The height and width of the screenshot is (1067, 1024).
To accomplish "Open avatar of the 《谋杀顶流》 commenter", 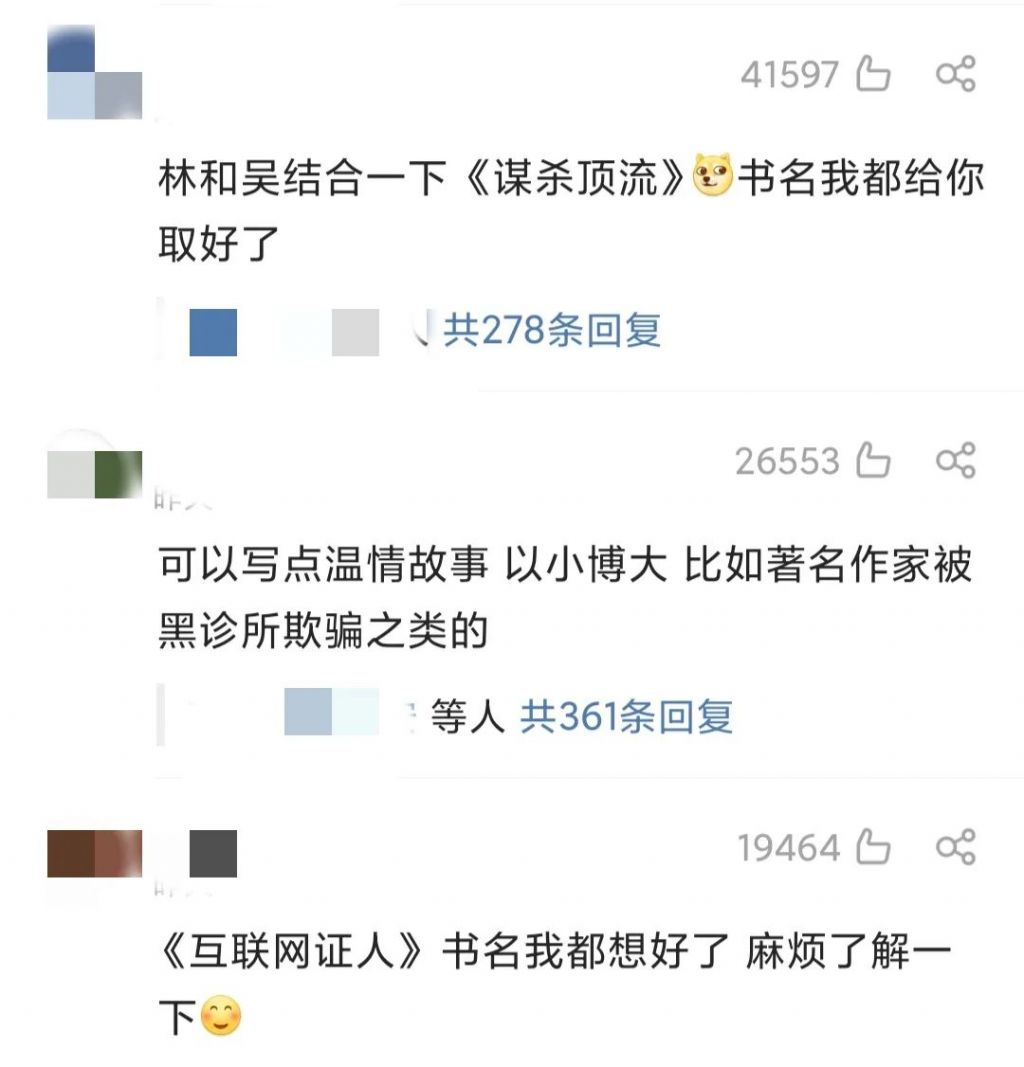I will (94, 73).
